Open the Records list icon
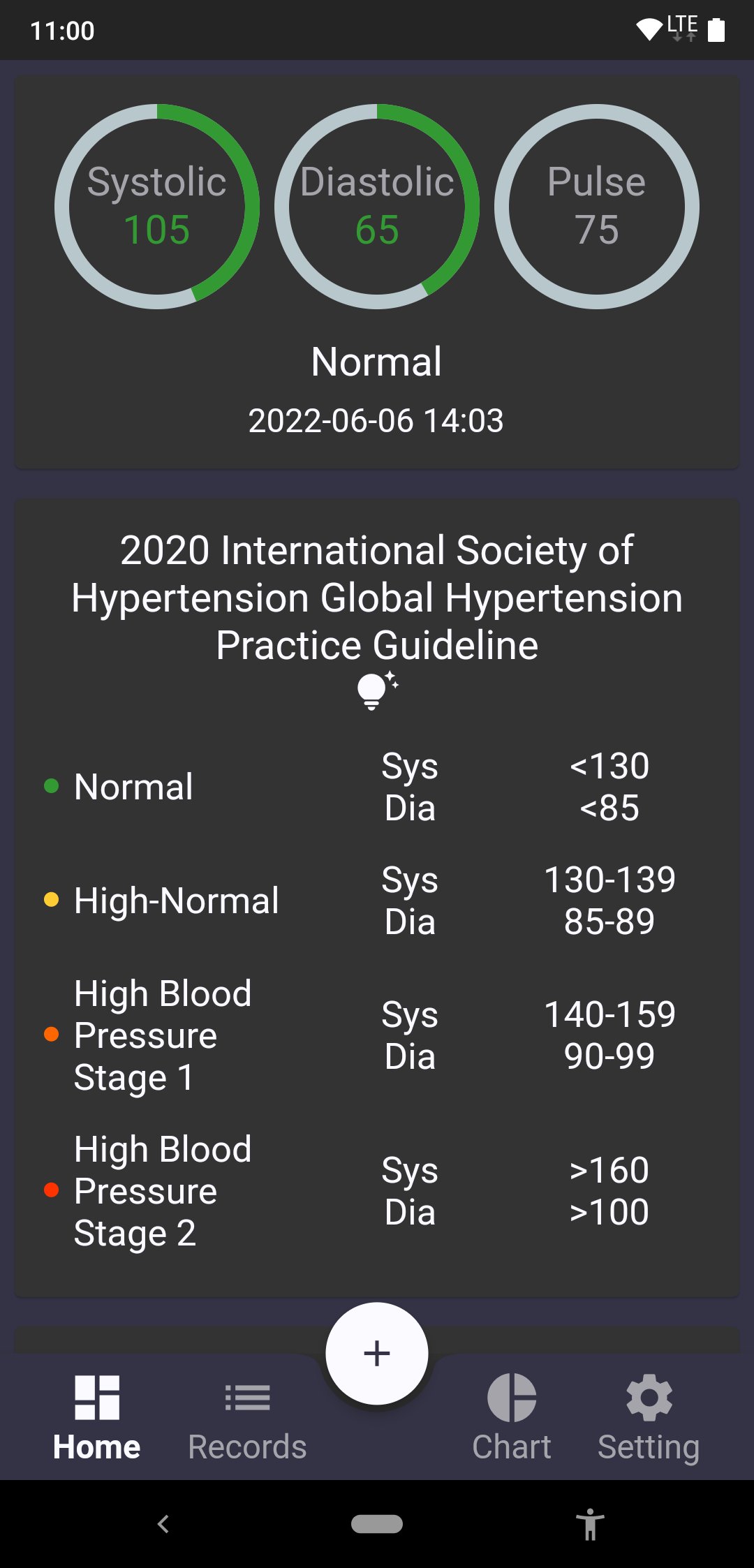Screen dimensions: 754x1568 [x=248, y=1396]
